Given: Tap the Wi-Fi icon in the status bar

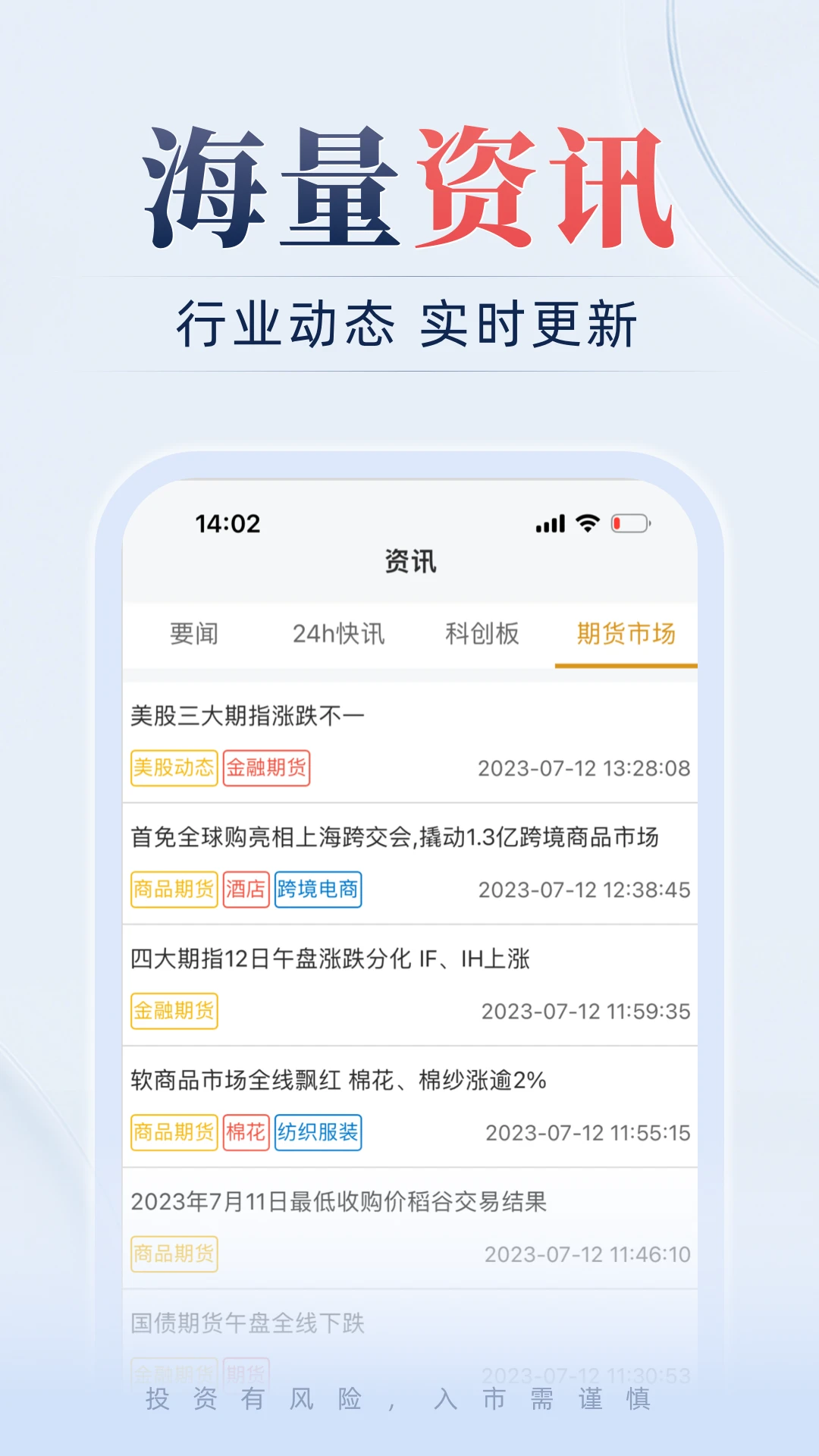Looking at the screenshot, I should (586, 523).
